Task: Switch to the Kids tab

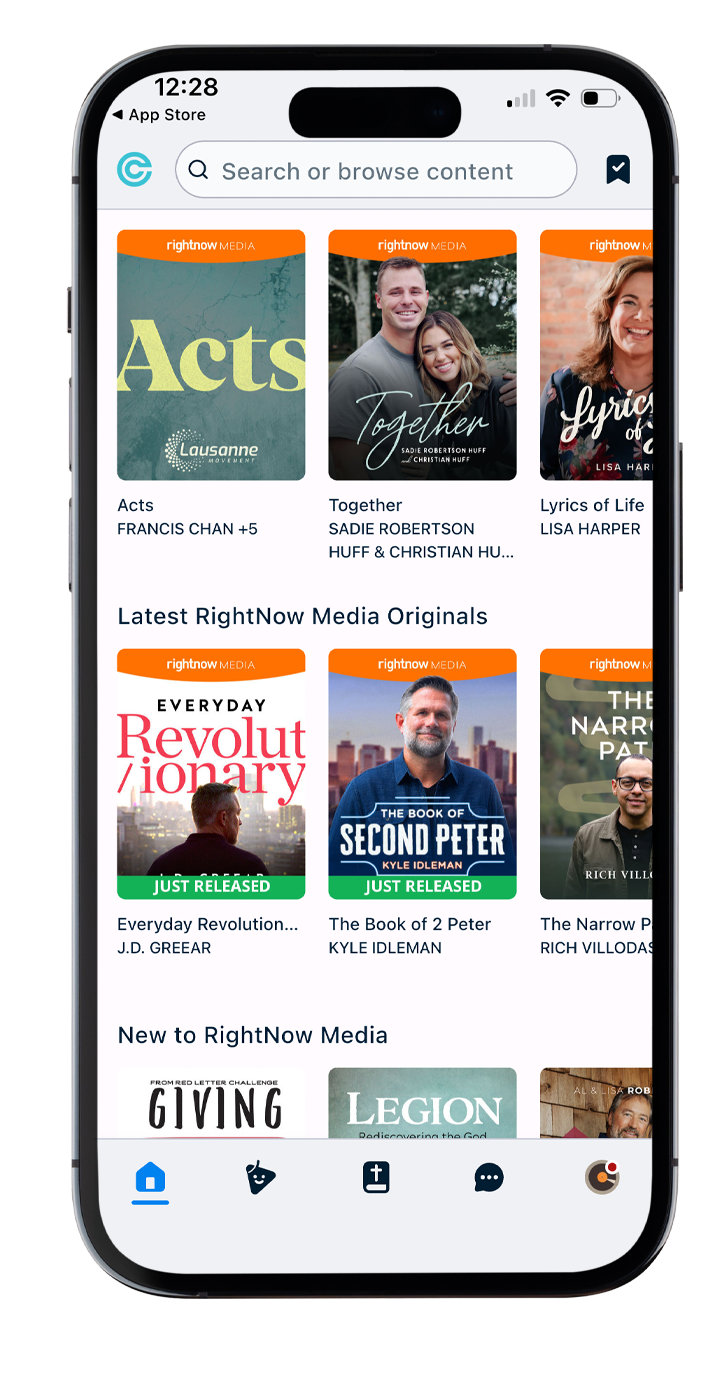Action: point(261,1178)
